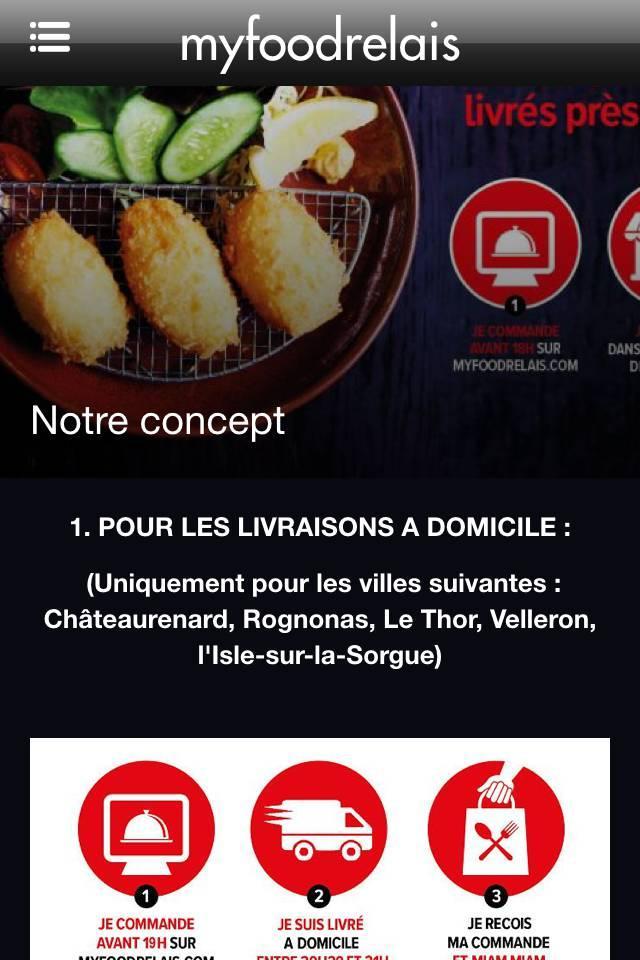The height and width of the screenshot is (960, 640).
Task: Open the hamburger menu
Action: pos(50,37)
